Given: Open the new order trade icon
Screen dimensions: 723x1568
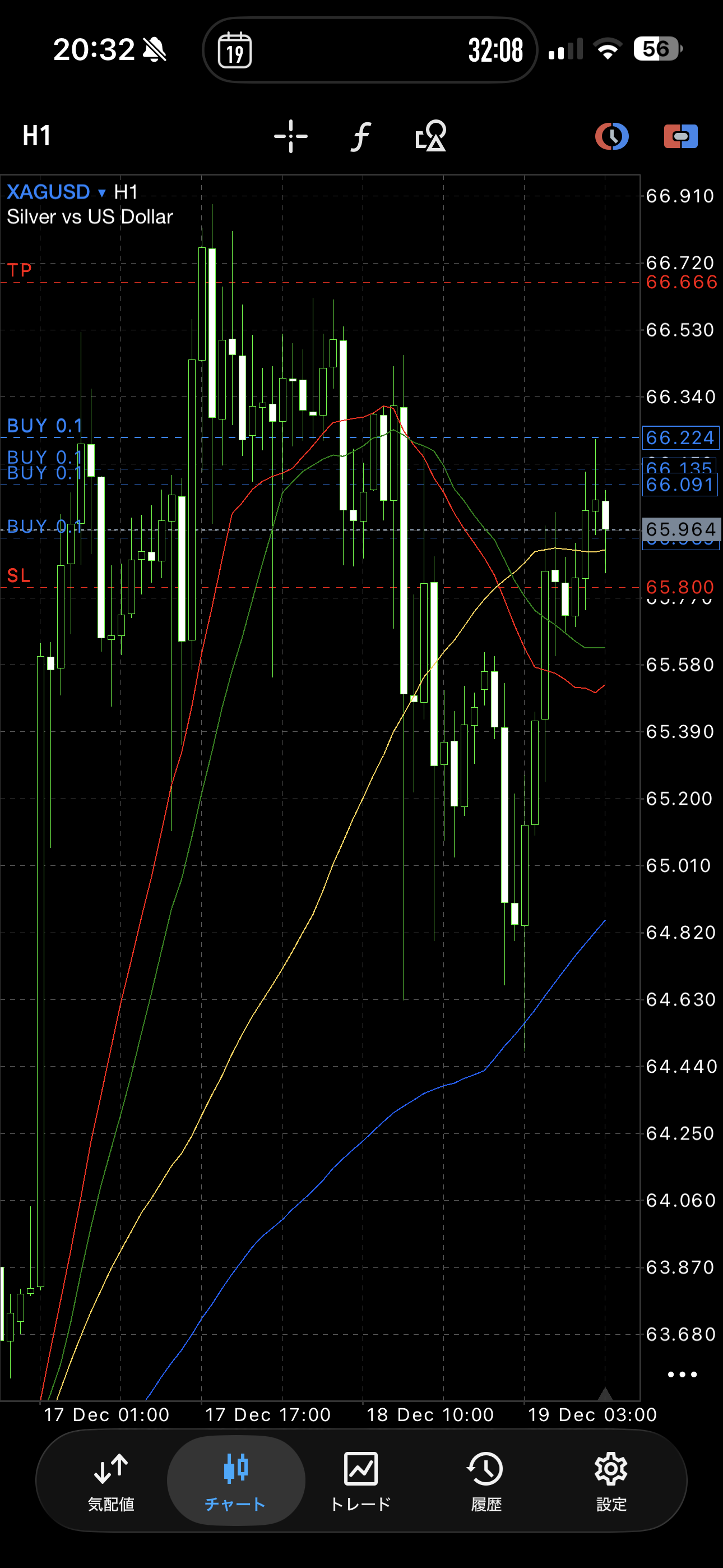Looking at the screenshot, I should [x=680, y=136].
